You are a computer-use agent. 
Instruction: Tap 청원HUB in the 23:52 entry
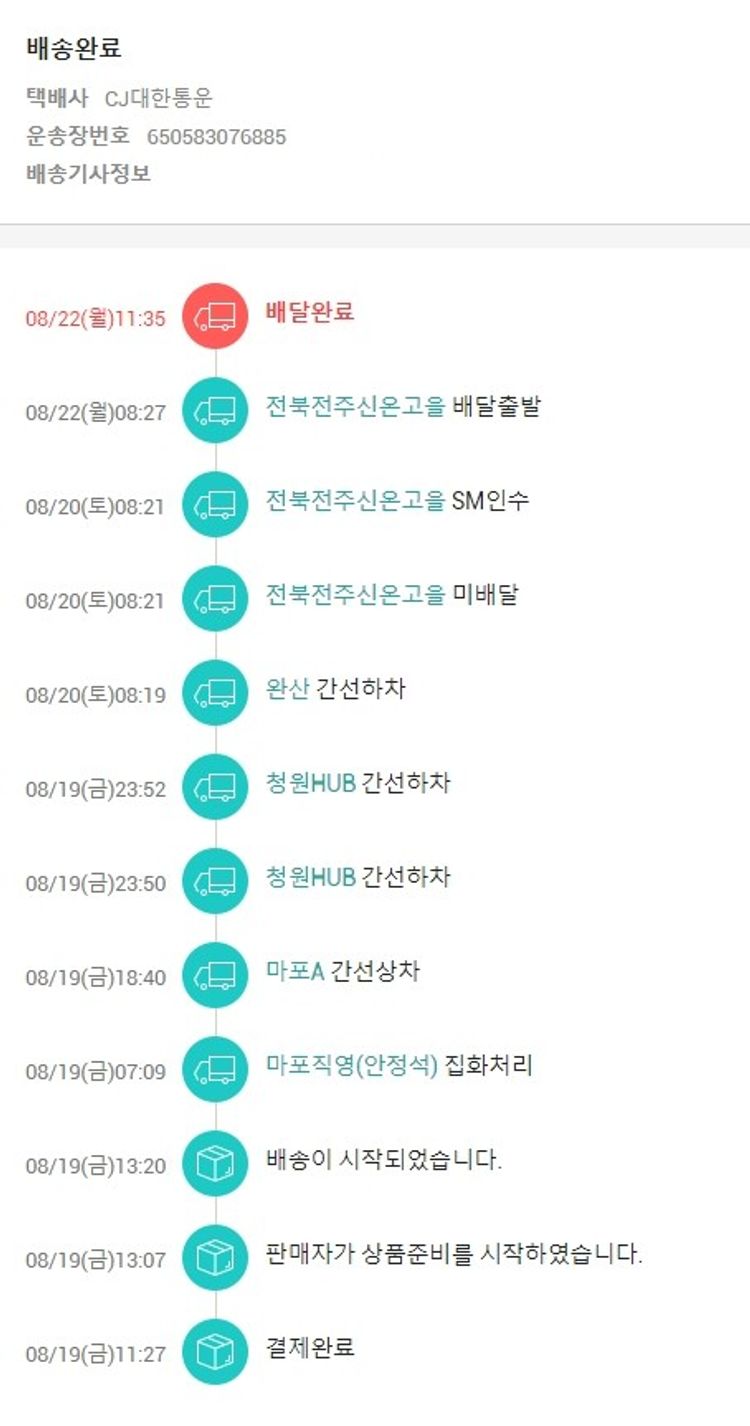[311, 783]
